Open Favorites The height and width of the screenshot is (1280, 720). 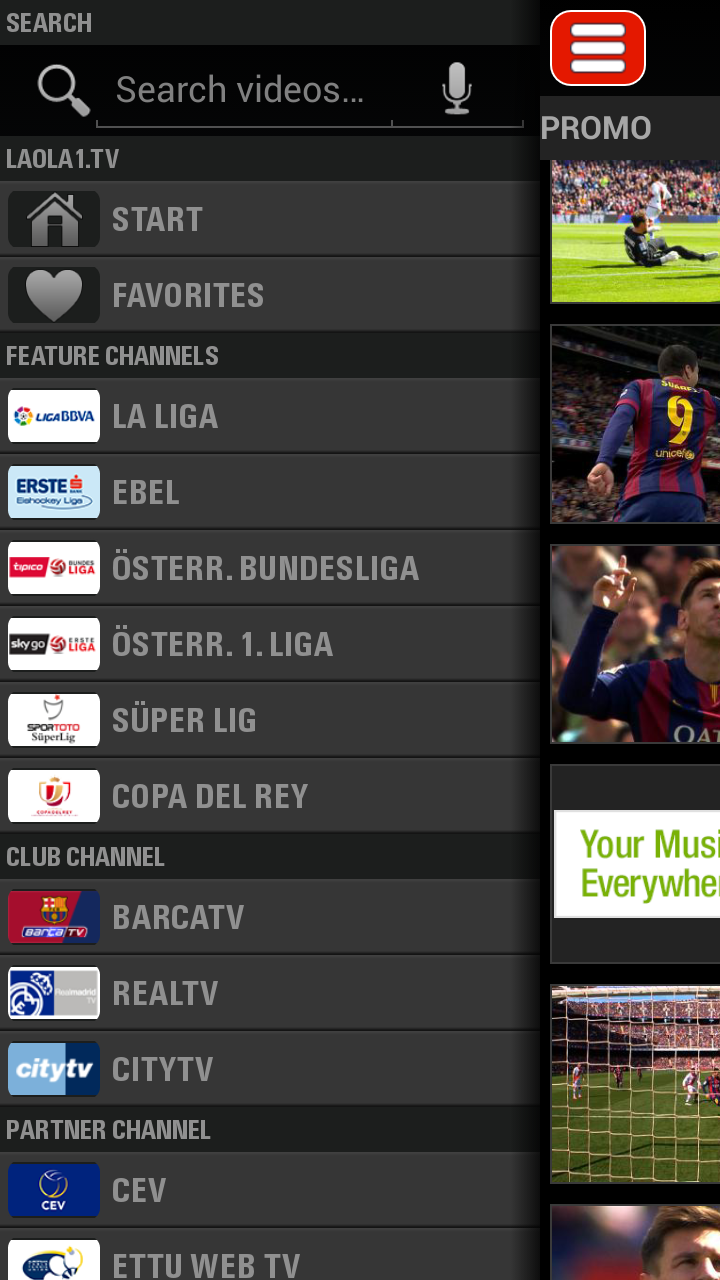point(270,295)
